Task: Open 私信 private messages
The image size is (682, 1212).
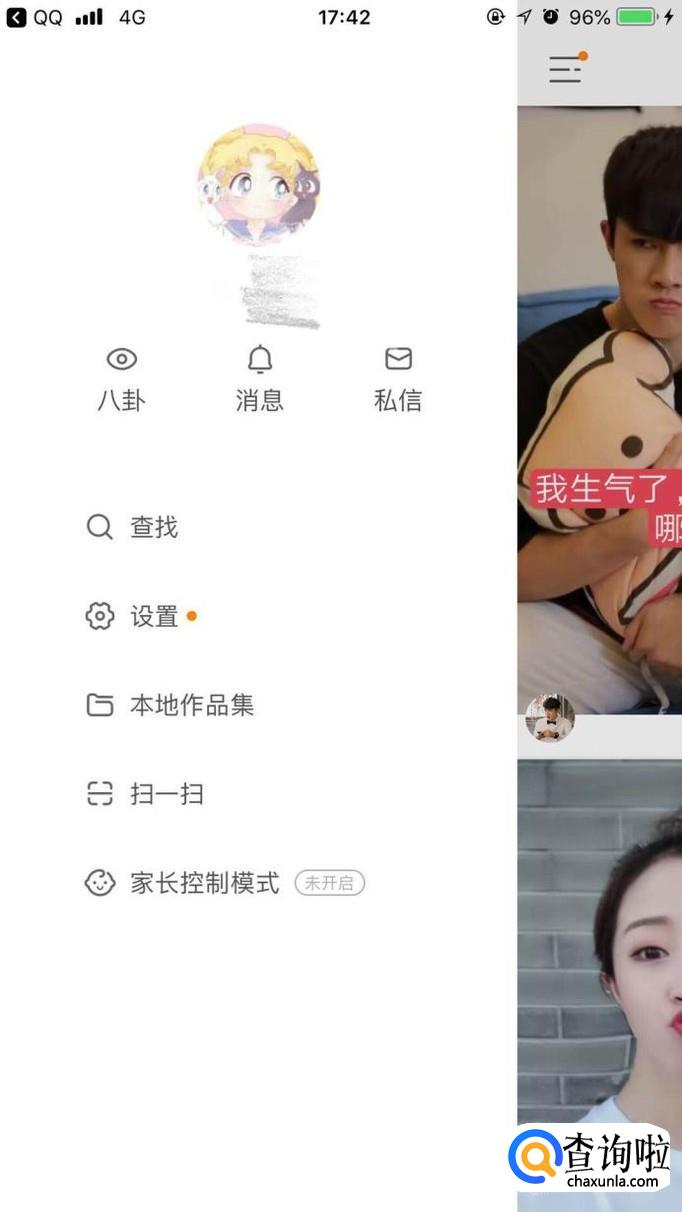Action: tap(398, 379)
